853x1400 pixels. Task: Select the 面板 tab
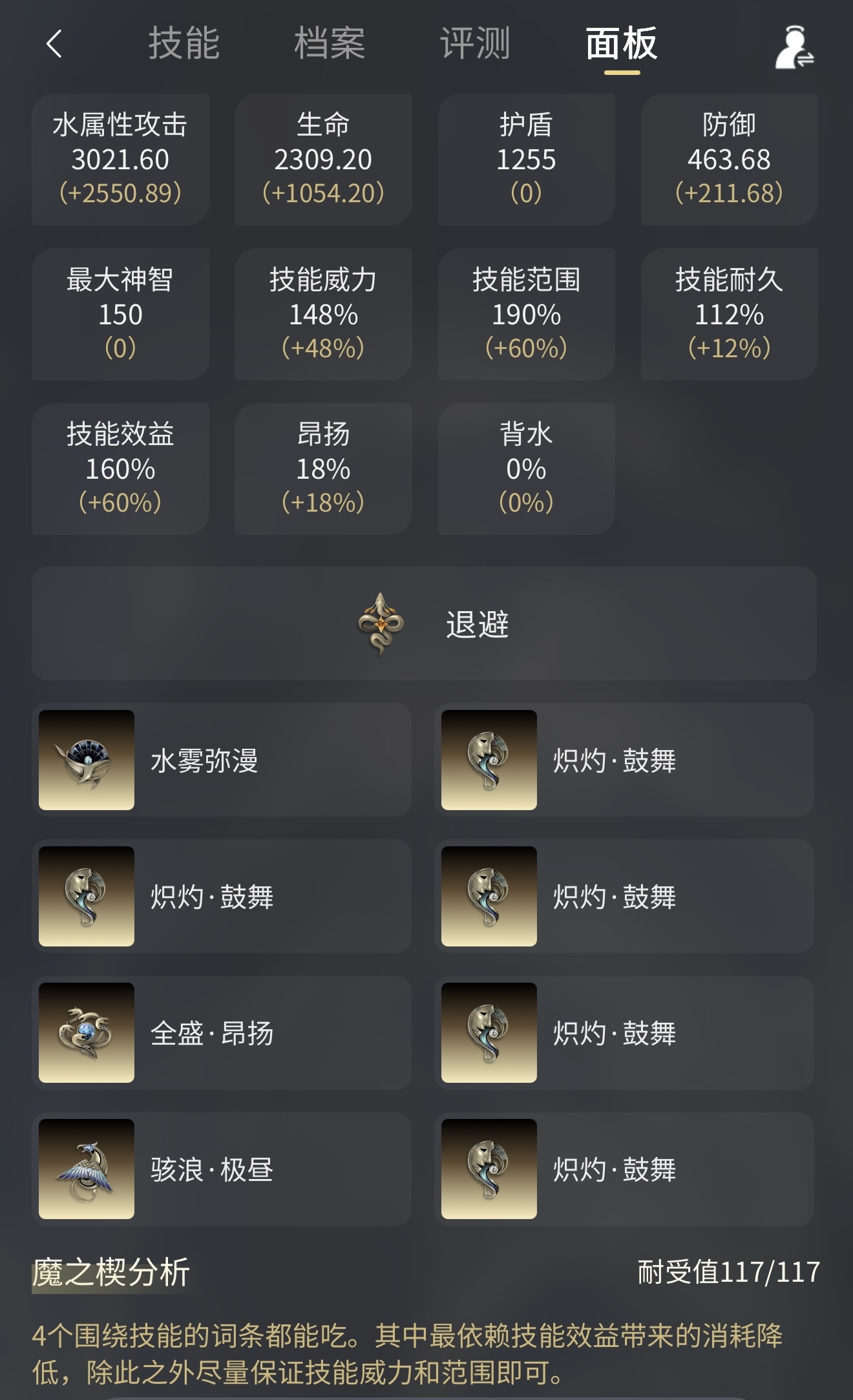621,44
